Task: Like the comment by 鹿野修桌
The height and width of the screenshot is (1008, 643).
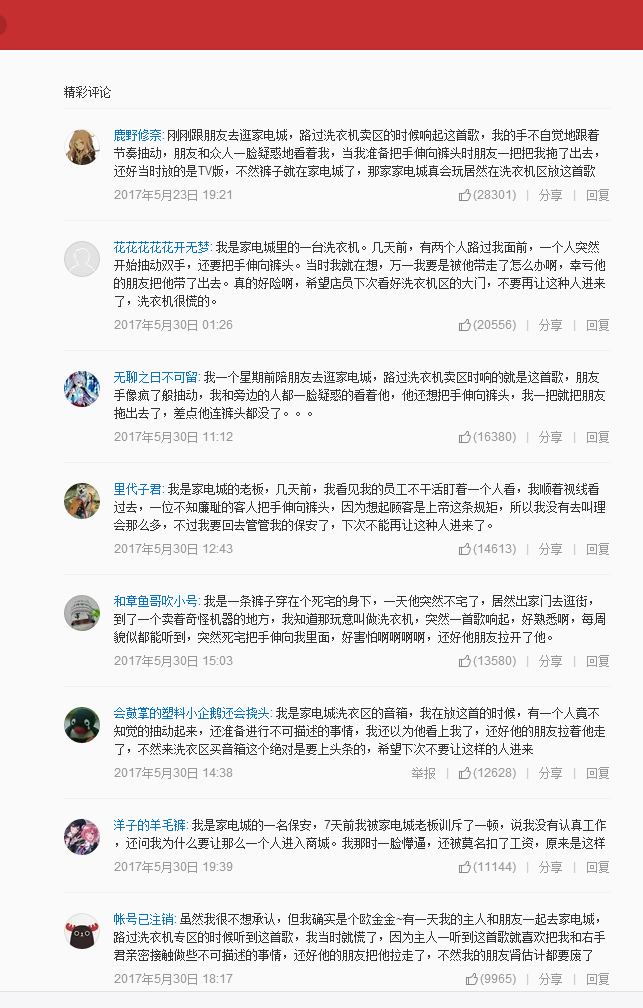Action: (x=487, y=195)
